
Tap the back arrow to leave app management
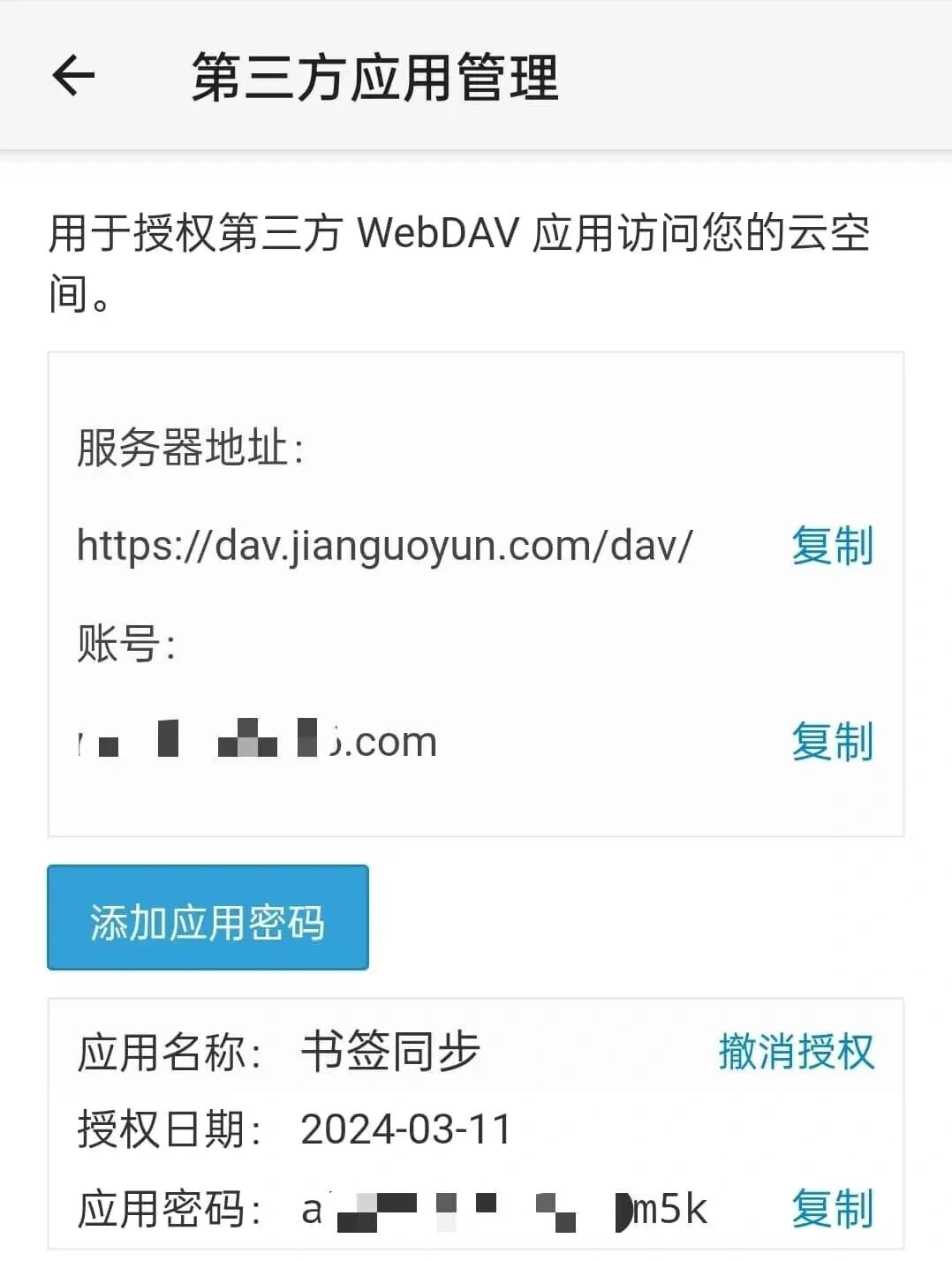coord(74,77)
